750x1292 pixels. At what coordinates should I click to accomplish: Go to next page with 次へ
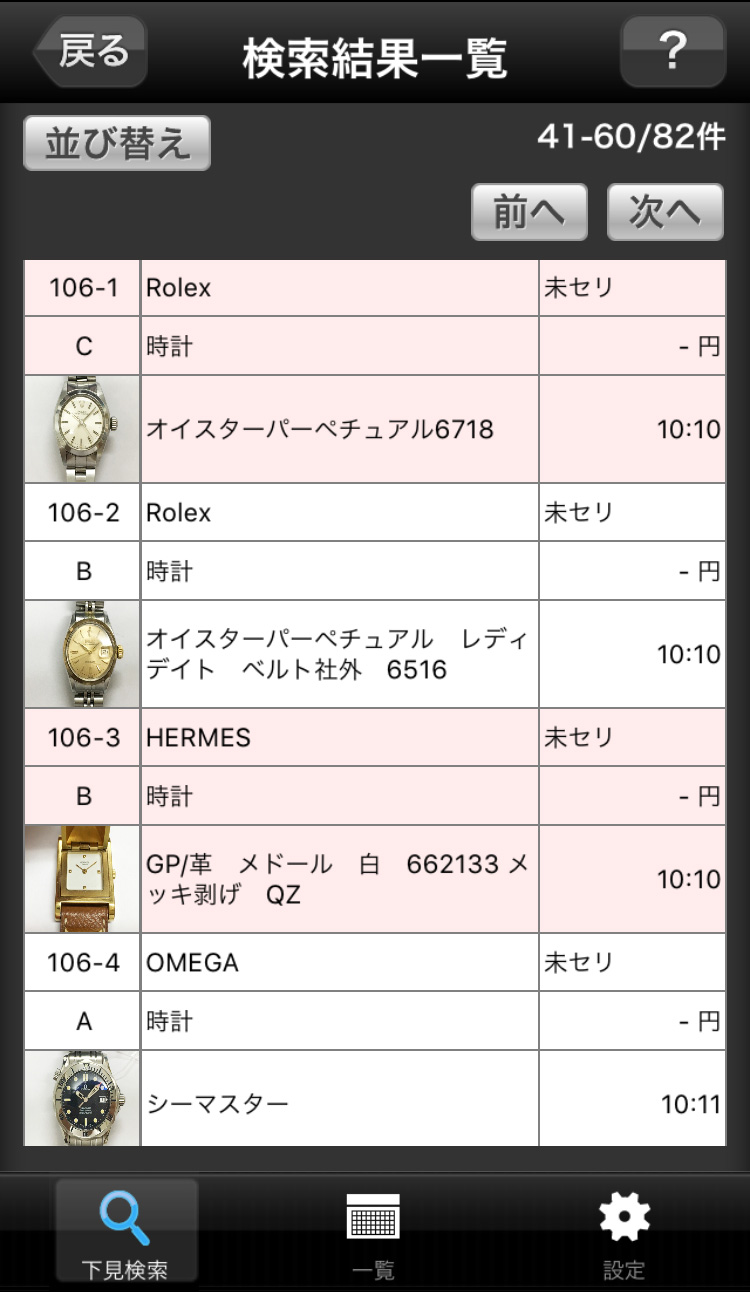[x=665, y=212]
